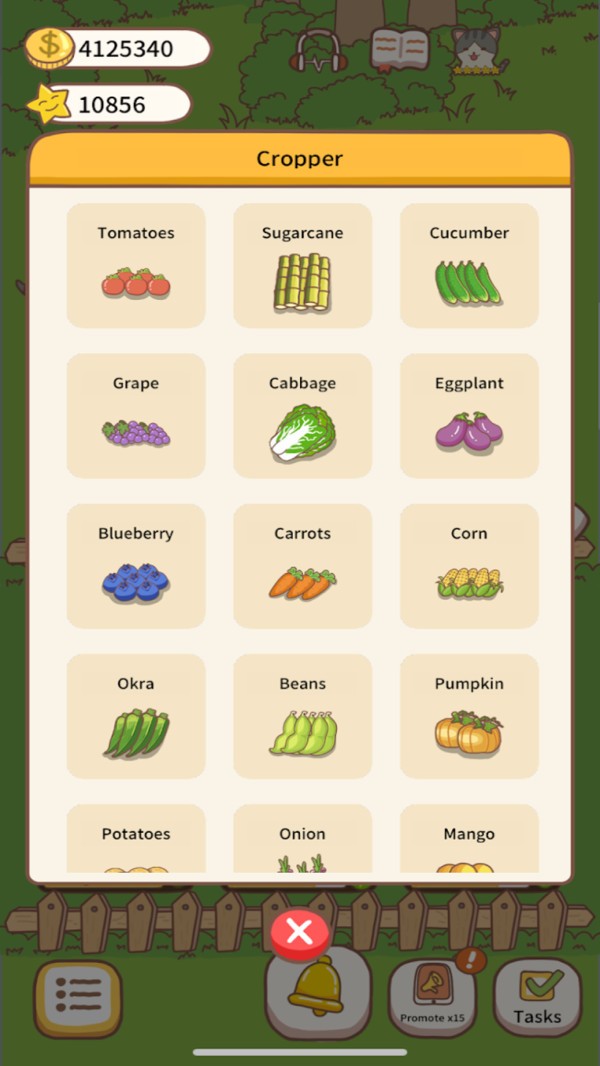
Task: Open the list menu button
Action: tap(78, 996)
